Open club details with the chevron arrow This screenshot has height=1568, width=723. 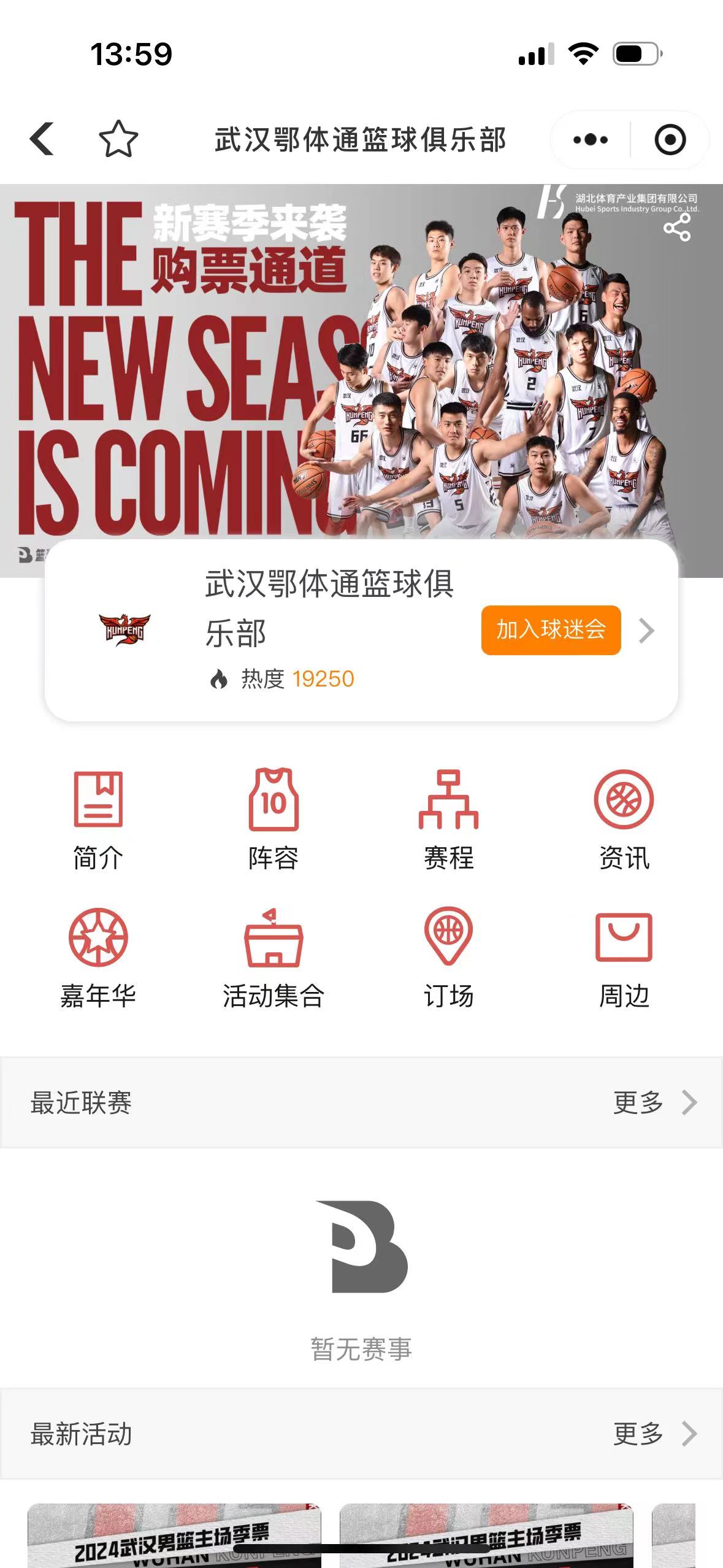click(646, 631)
